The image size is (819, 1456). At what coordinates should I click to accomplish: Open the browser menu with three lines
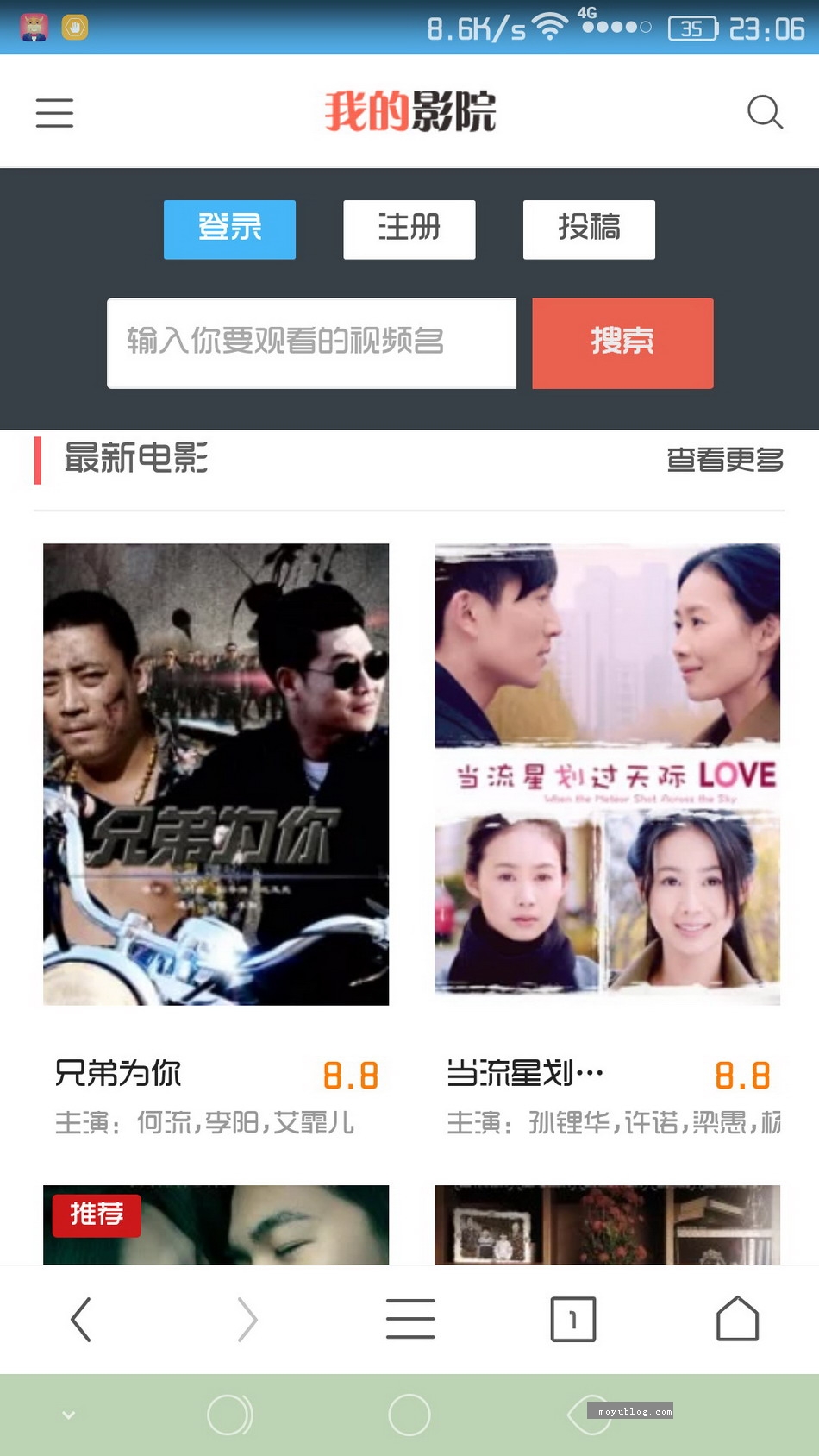(410, 1319)
